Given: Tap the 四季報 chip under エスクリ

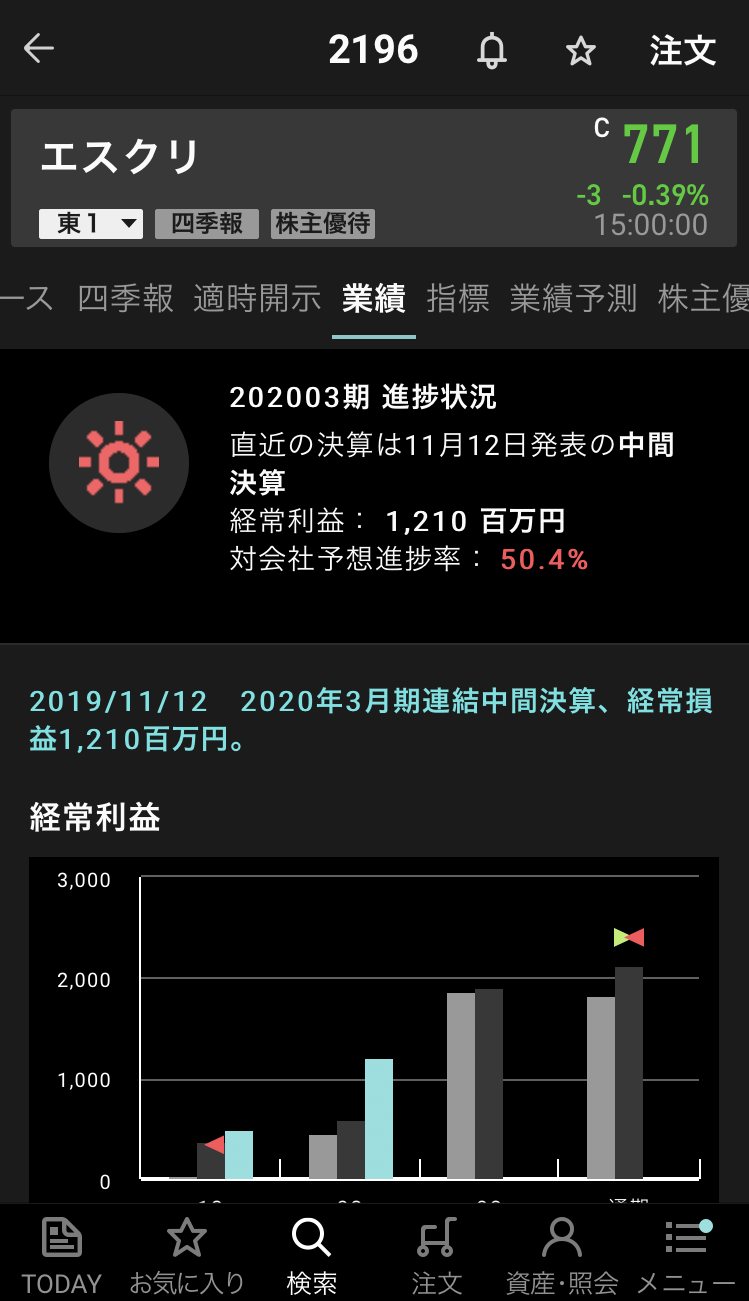Looking at the screenshot, I should [207, 223].
